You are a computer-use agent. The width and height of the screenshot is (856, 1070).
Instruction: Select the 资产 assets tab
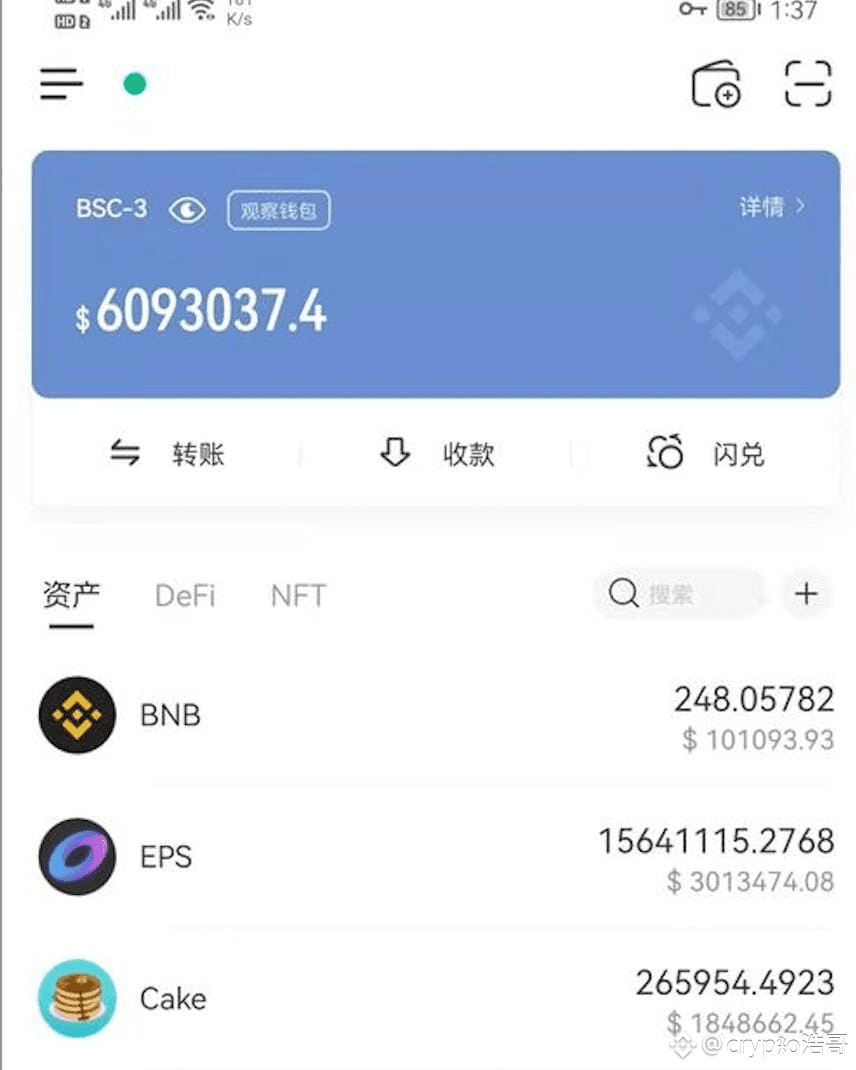pyautogui.click(x=71, y=596)
